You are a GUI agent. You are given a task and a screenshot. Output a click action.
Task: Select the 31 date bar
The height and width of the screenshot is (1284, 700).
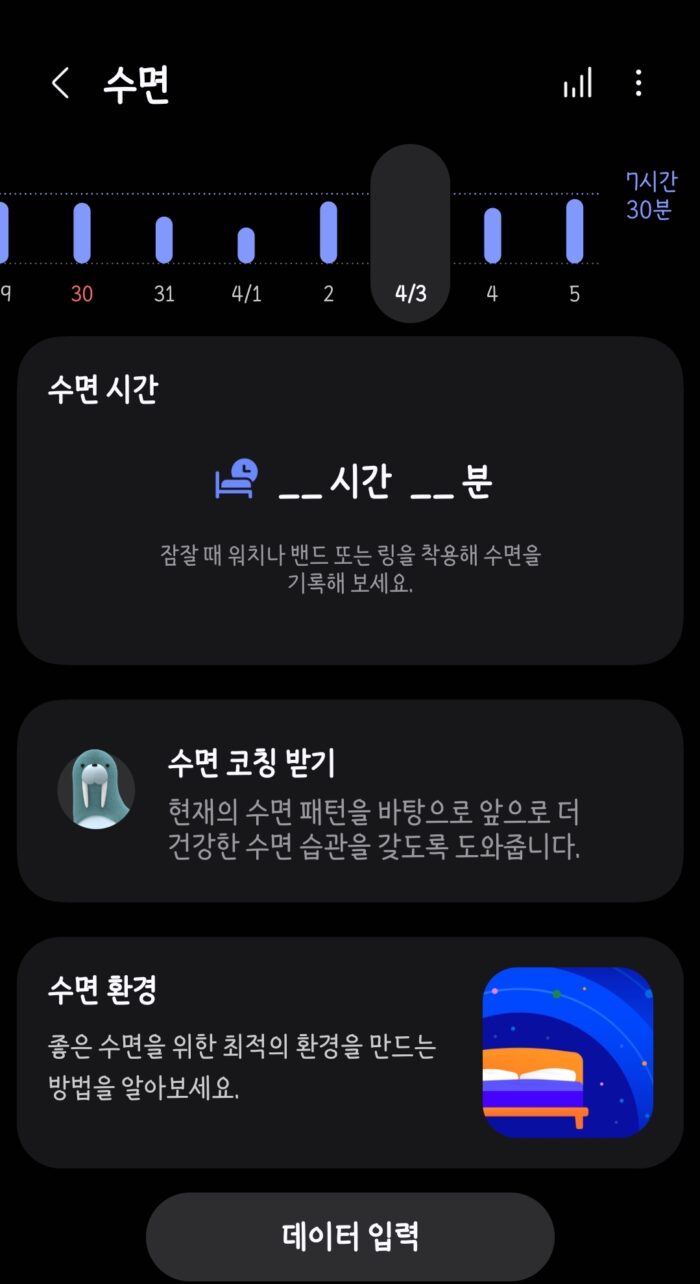pos(164,251)
